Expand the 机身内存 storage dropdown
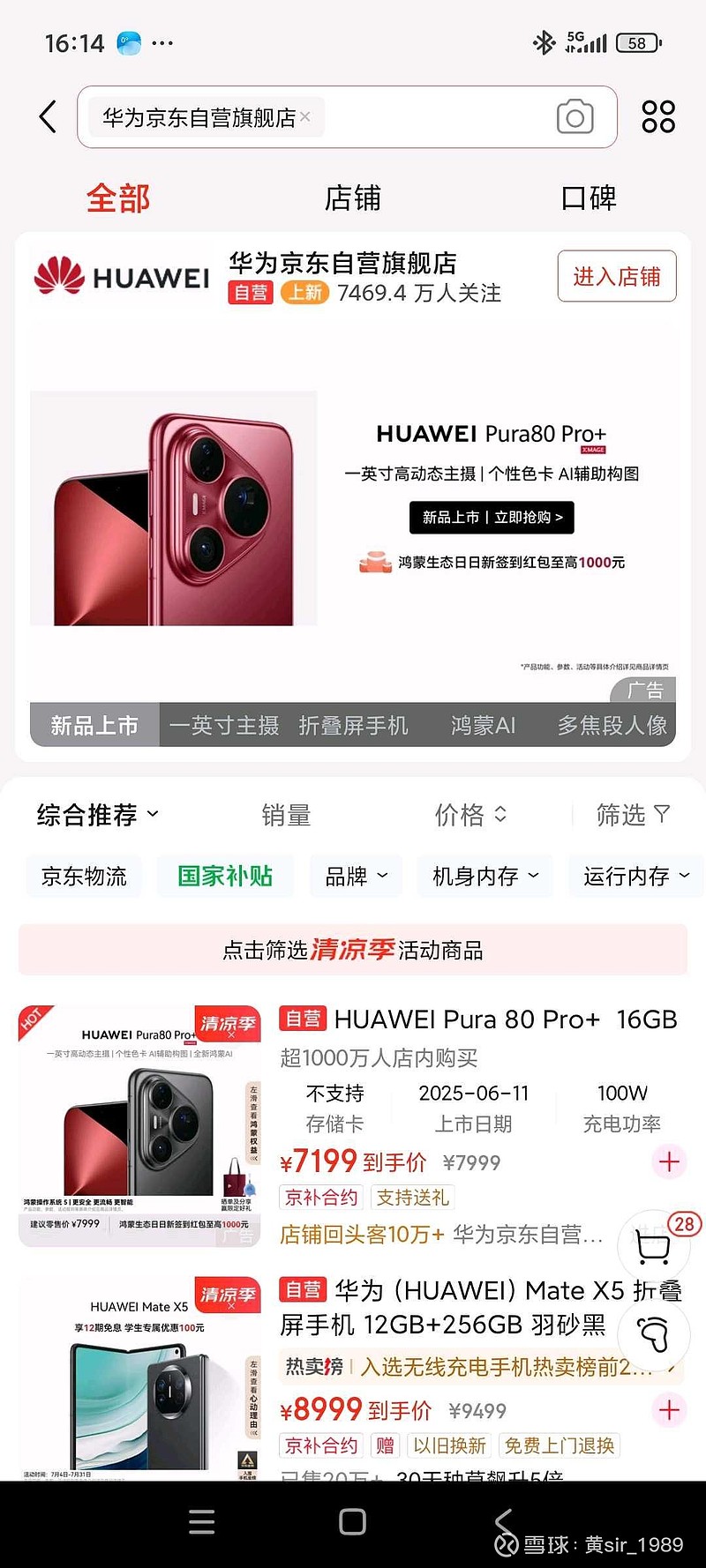This screenshot has height=1568, width=706. [x=484, y=876]
